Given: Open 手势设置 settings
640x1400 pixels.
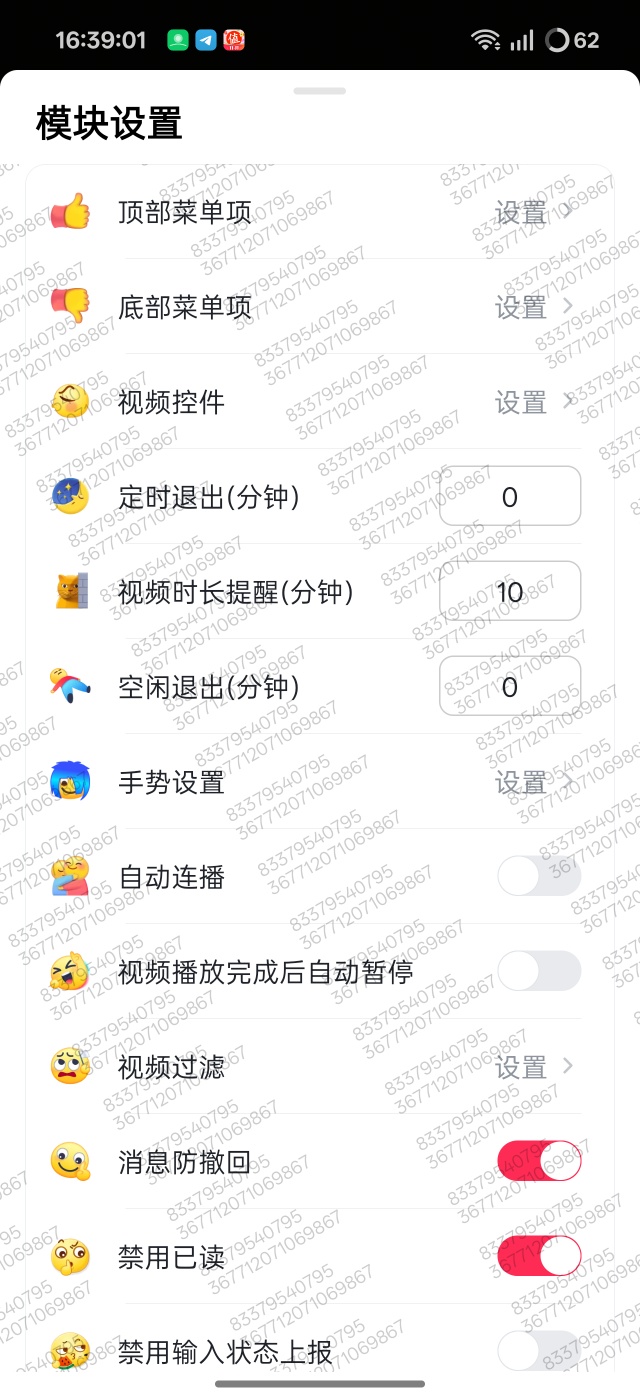Looking at the screenshot, I should click(x=534, y=782).
